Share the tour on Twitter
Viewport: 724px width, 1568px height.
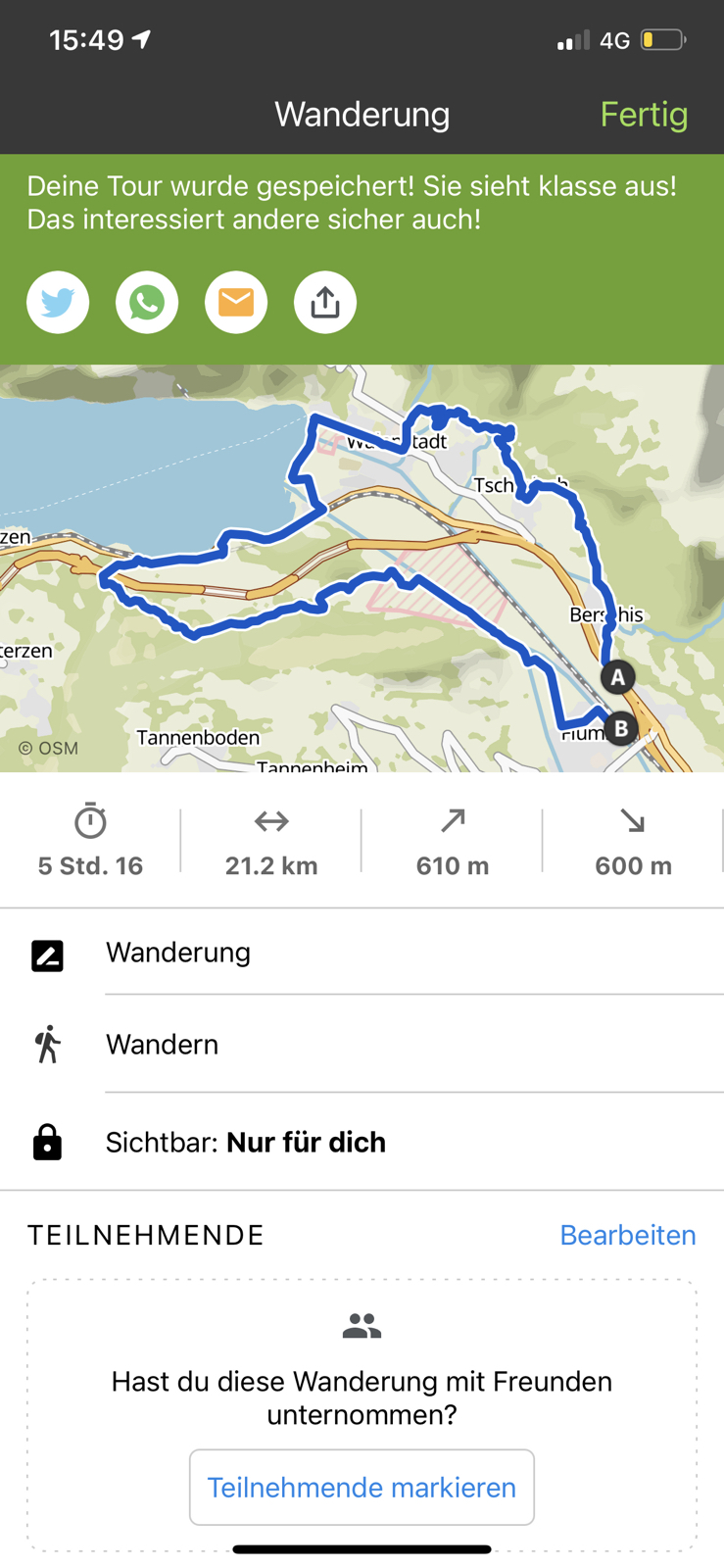pyautogui.click(x=58, y=302)
